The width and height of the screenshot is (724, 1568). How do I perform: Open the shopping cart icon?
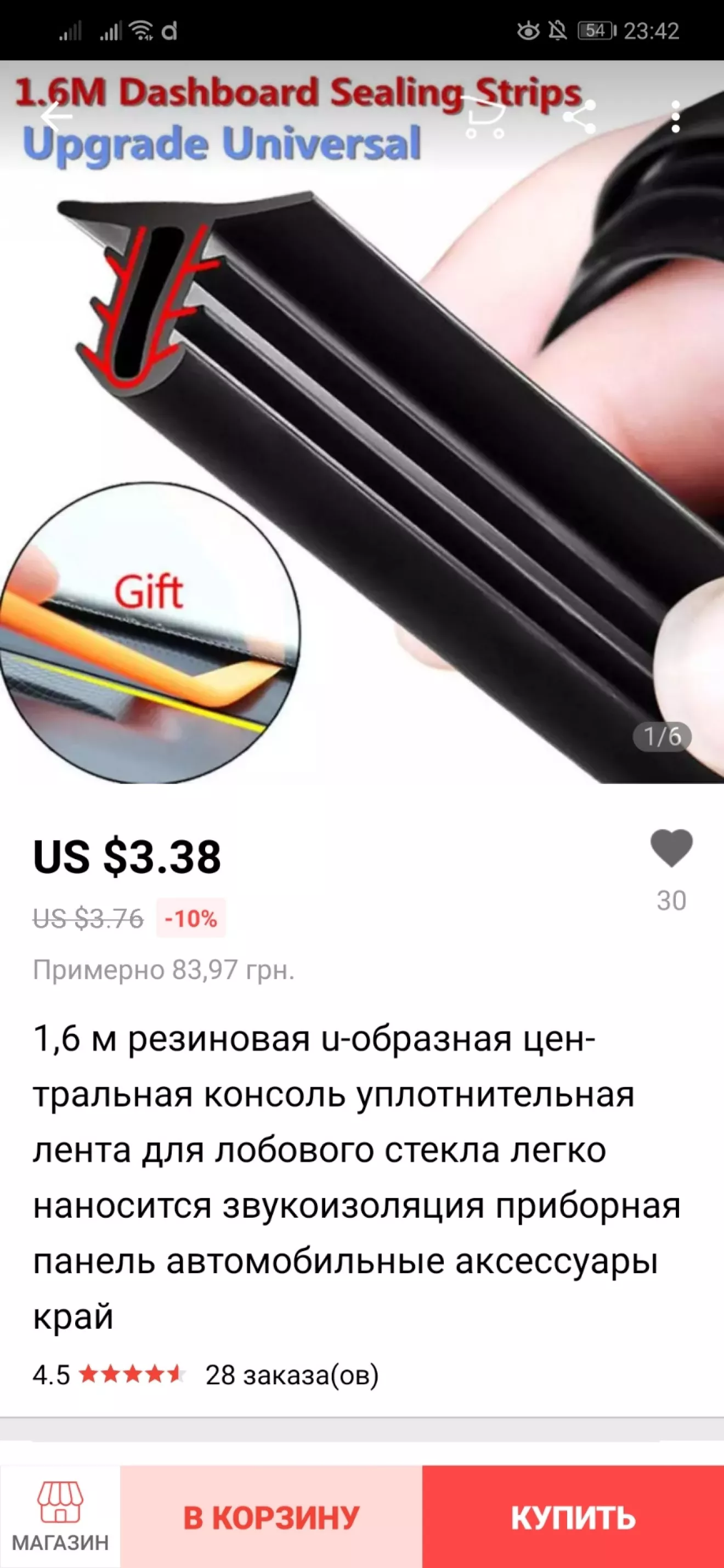pyautogui.click(x=485, y=117)
